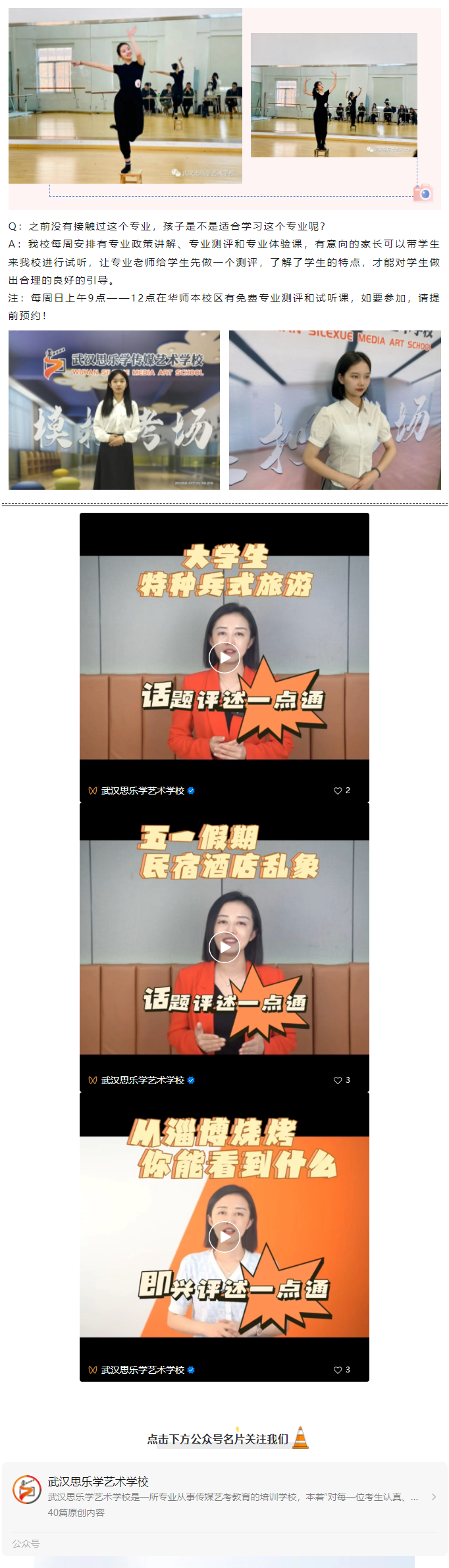The image size is (449, 1568).
Task: Open channel name under 五一假期 video
Action: (142, 1080)
